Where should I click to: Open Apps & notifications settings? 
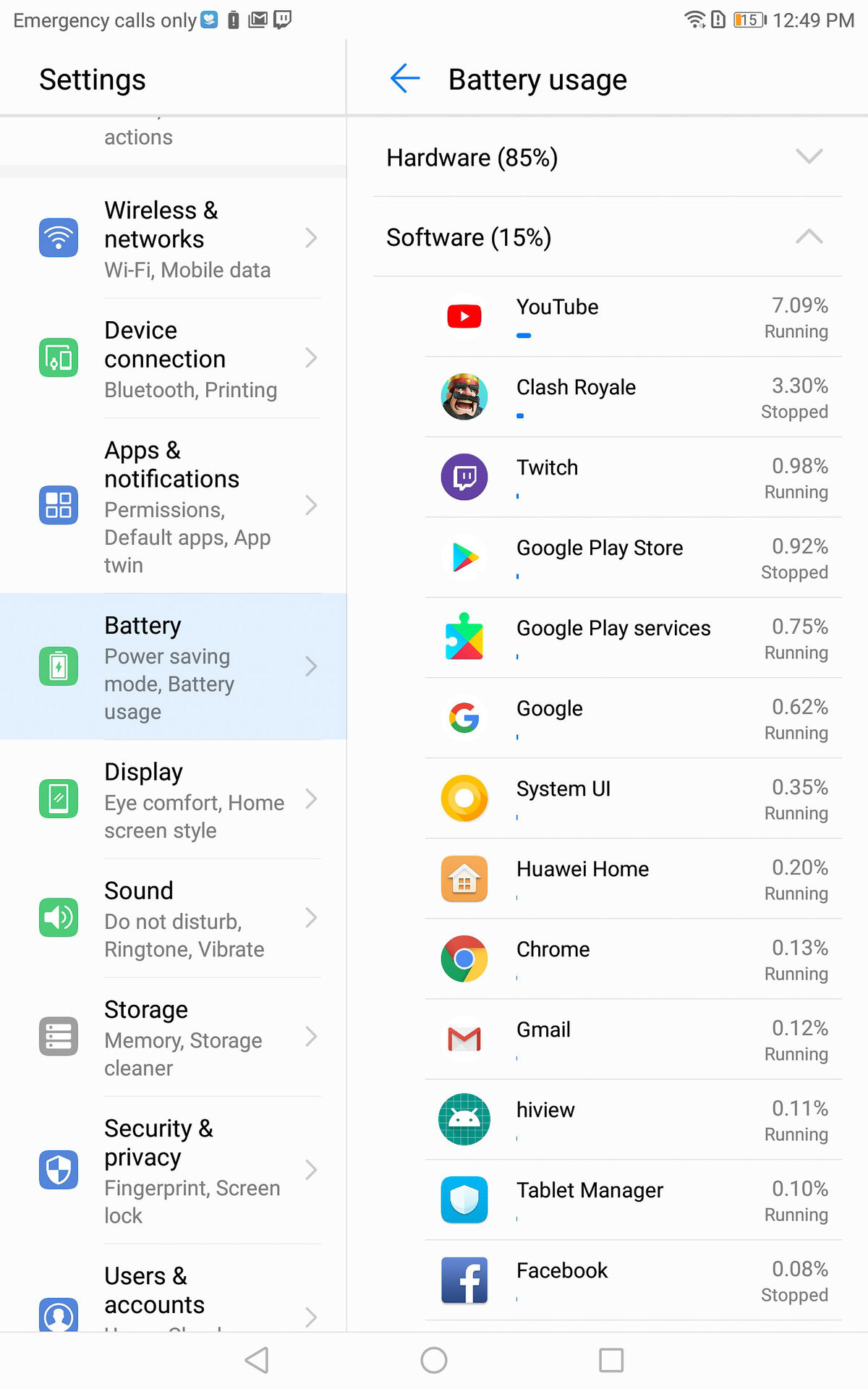point(174,506)
